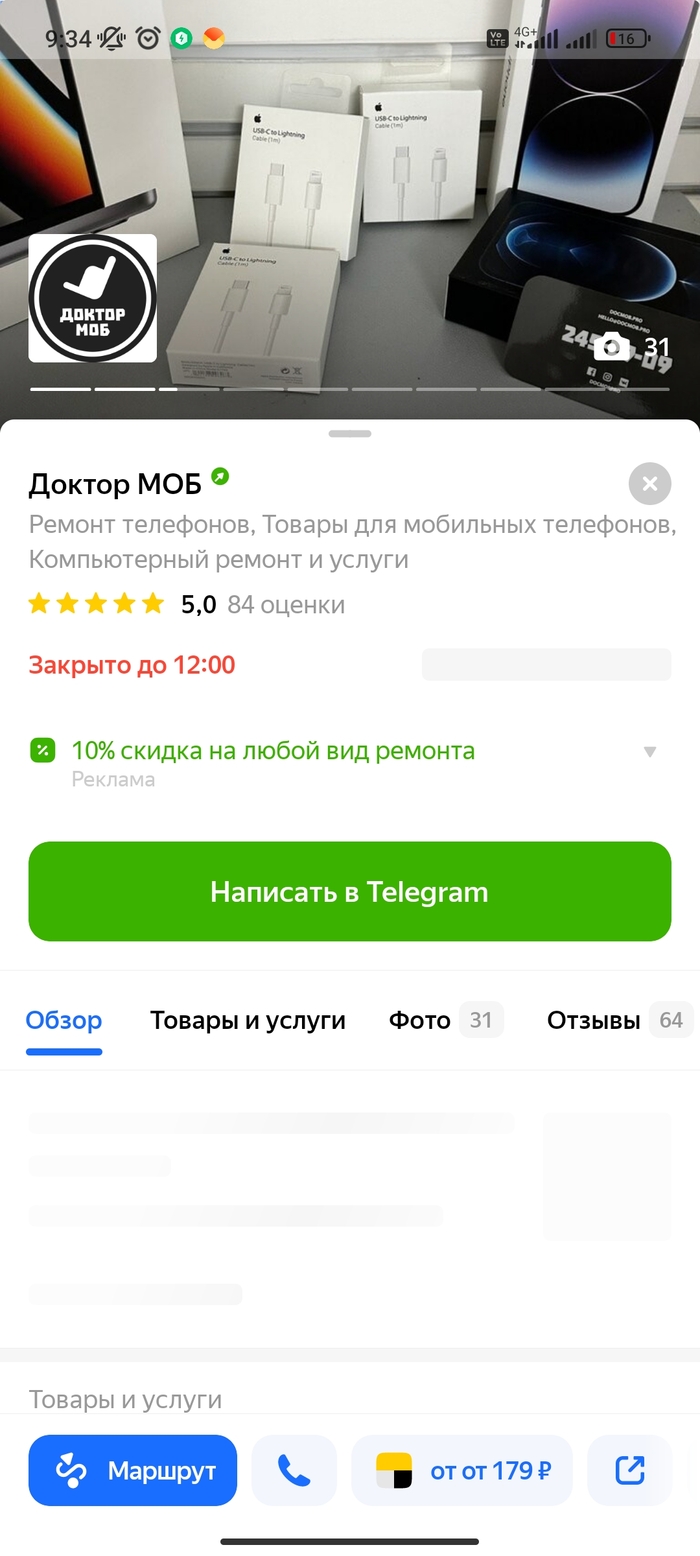
Task: Share this place via share icon
Action: pos(629,1471)
